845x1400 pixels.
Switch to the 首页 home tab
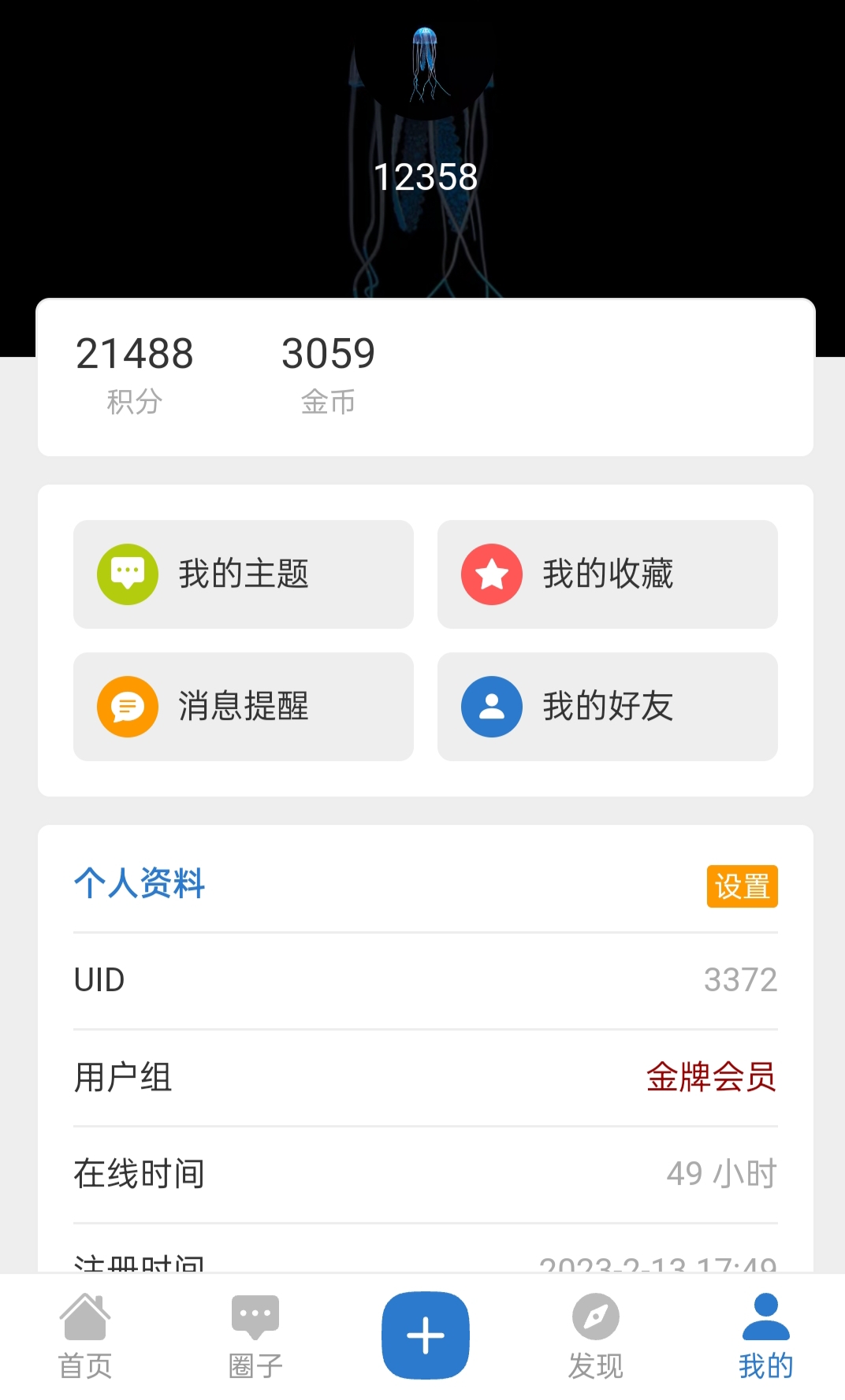point(85,1336)
